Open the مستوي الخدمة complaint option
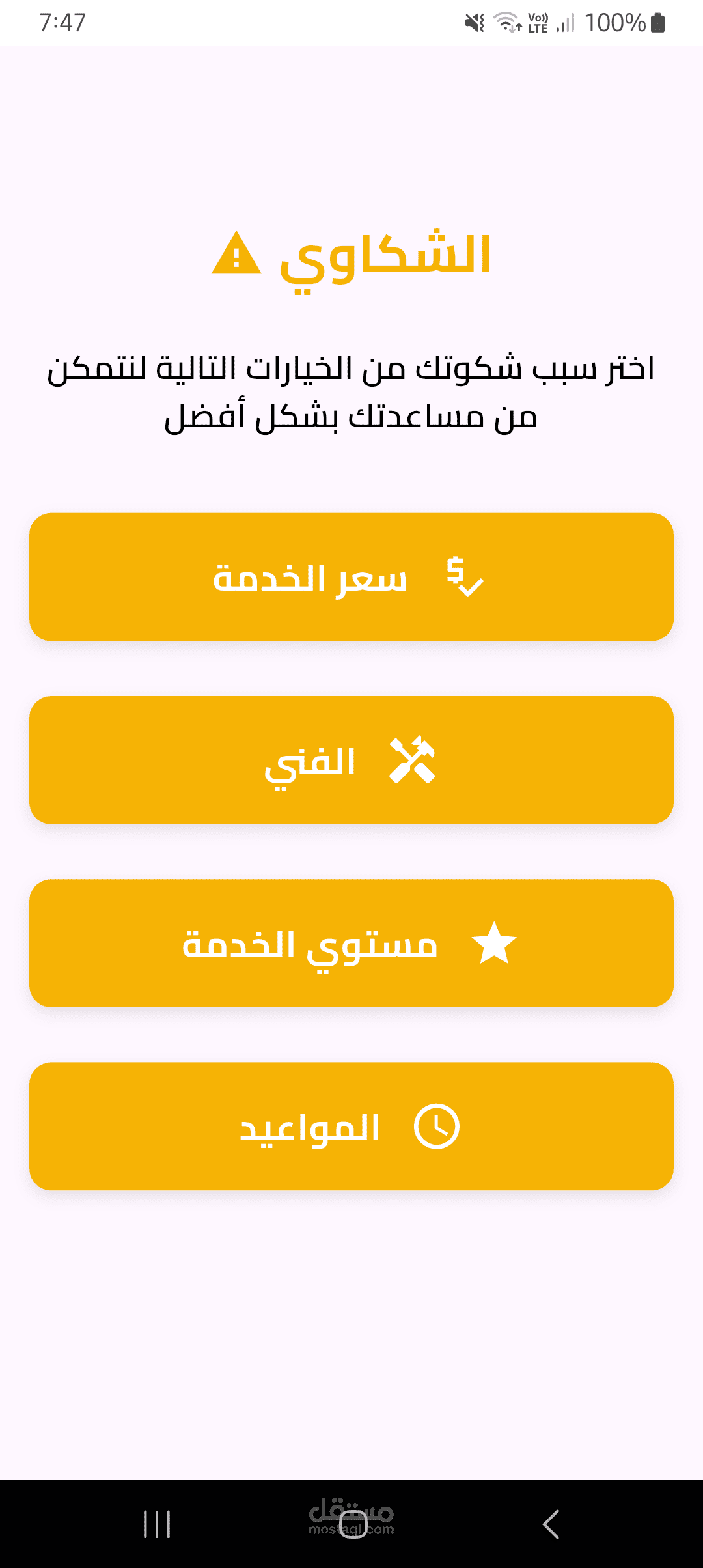The image size is (703, 1568). 351,944
